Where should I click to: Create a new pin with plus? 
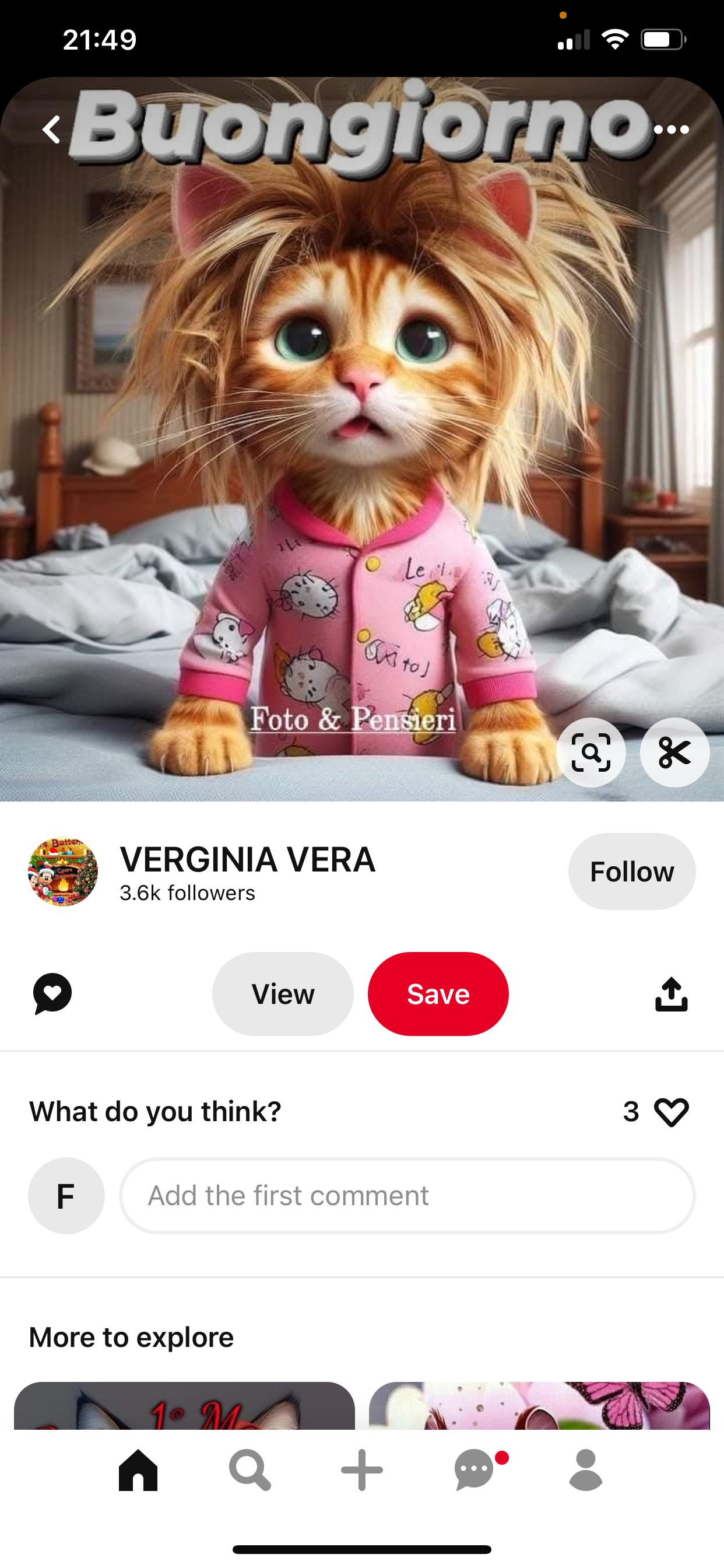(x=362, y=1470)
